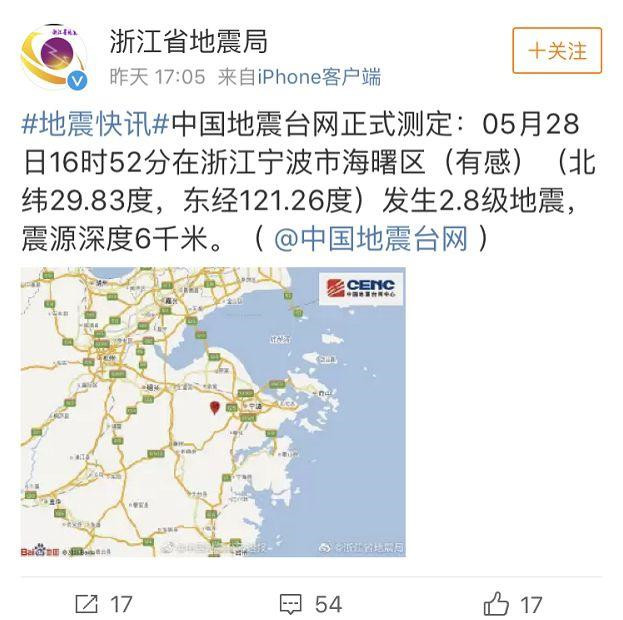Viewport: 623px width, 620px height.
Task: Open the #地震快讯# hashtag topic
Action: pyautogui.click(x=96, y=127)
